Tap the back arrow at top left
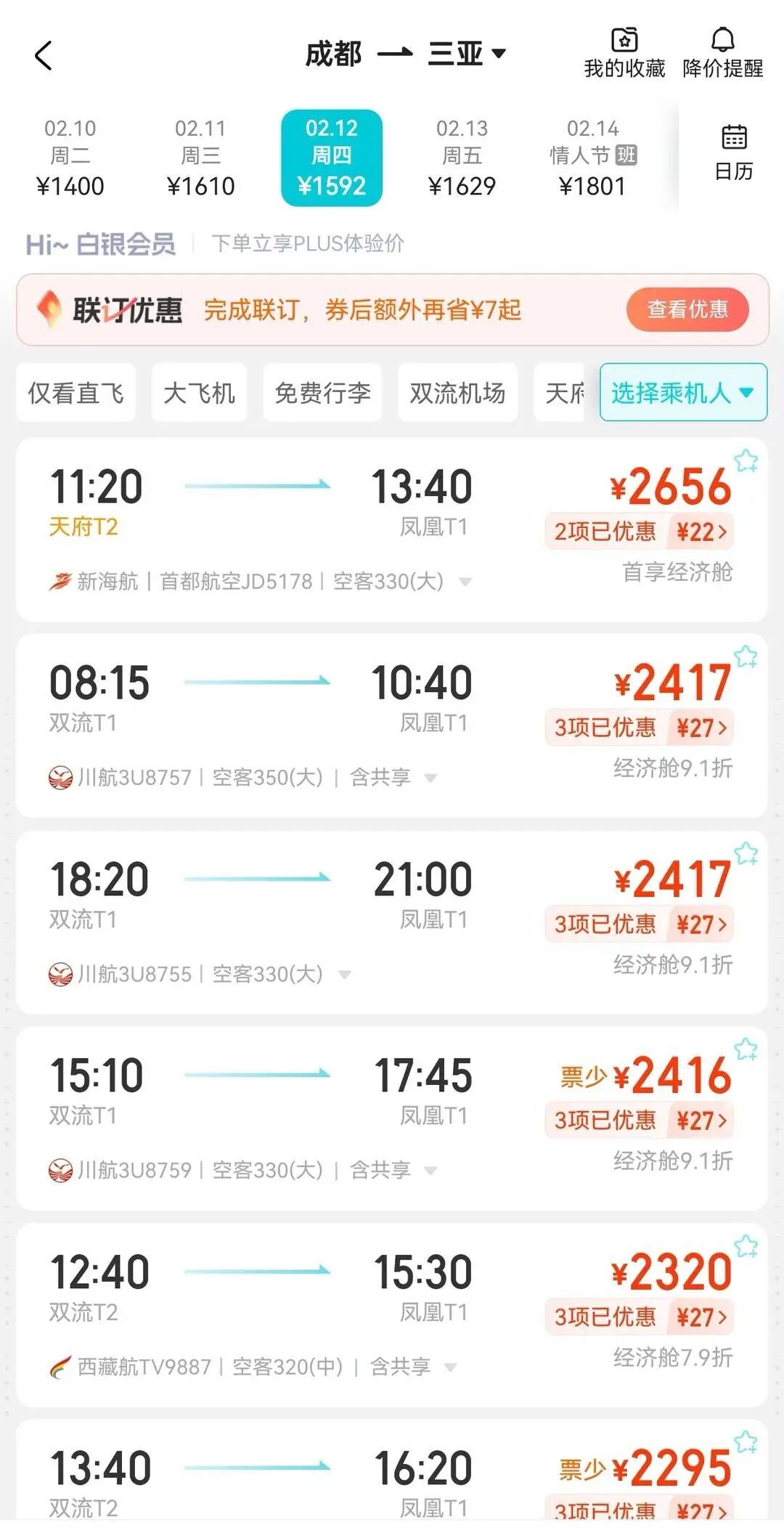Screen dimensions: 784x1530 44,54
